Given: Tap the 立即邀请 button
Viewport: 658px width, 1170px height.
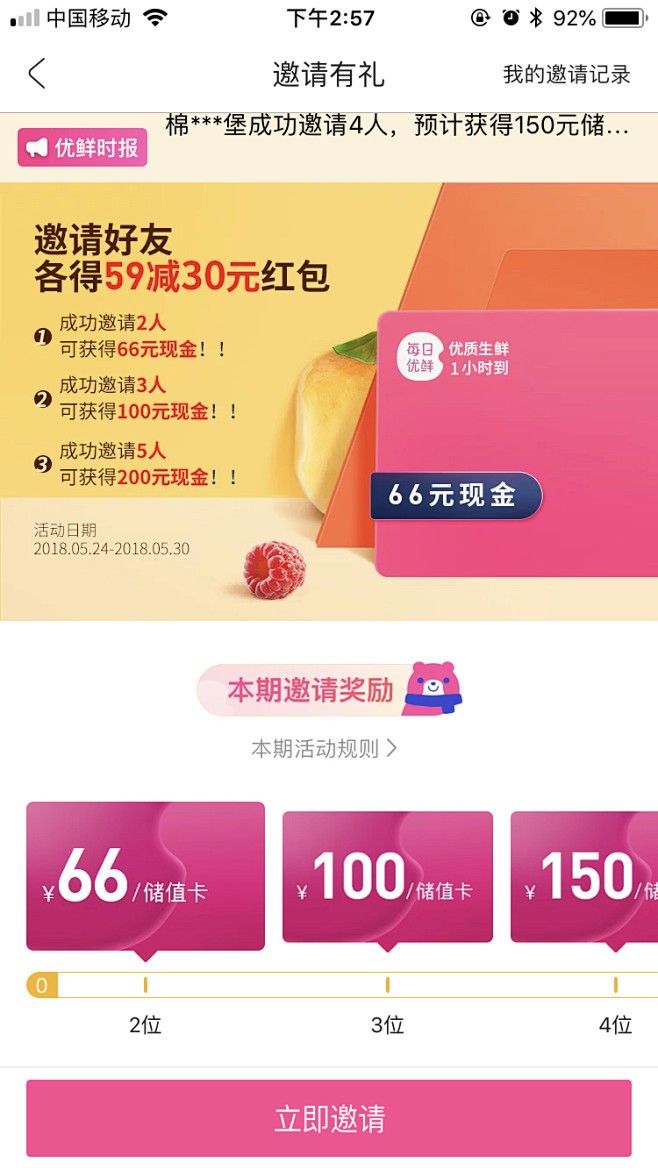Looking at the screenshot, I should (329, 1118).
